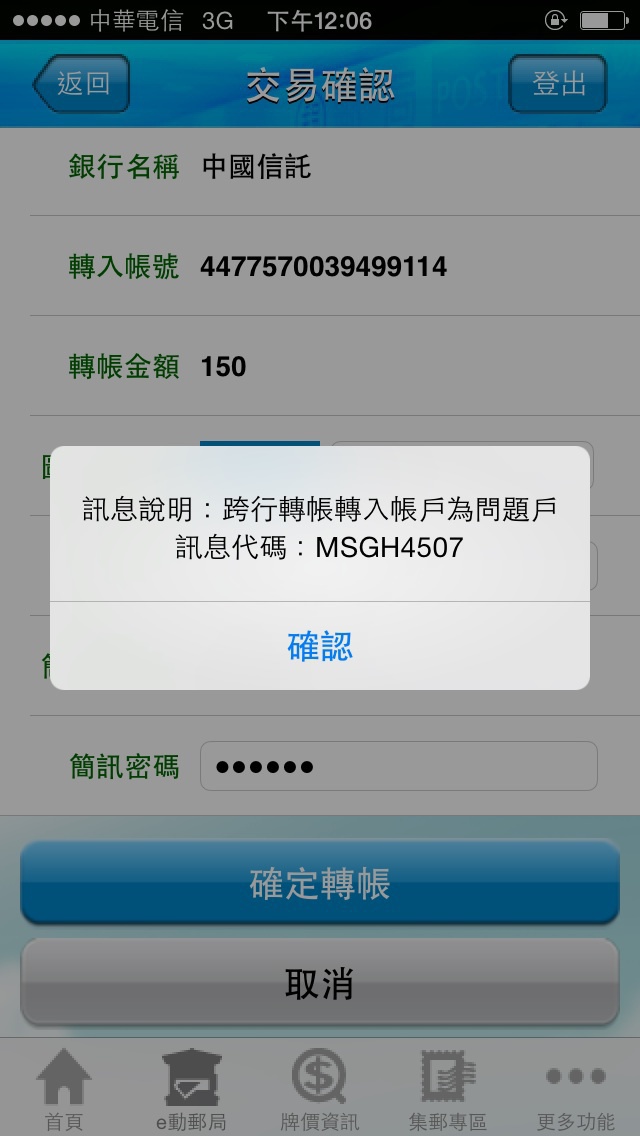Image resolution: width=640 pixels, height=1136 pixels.
Task: Tap the 簡訊密碼 password field
Action: click(x=398, y=767)
